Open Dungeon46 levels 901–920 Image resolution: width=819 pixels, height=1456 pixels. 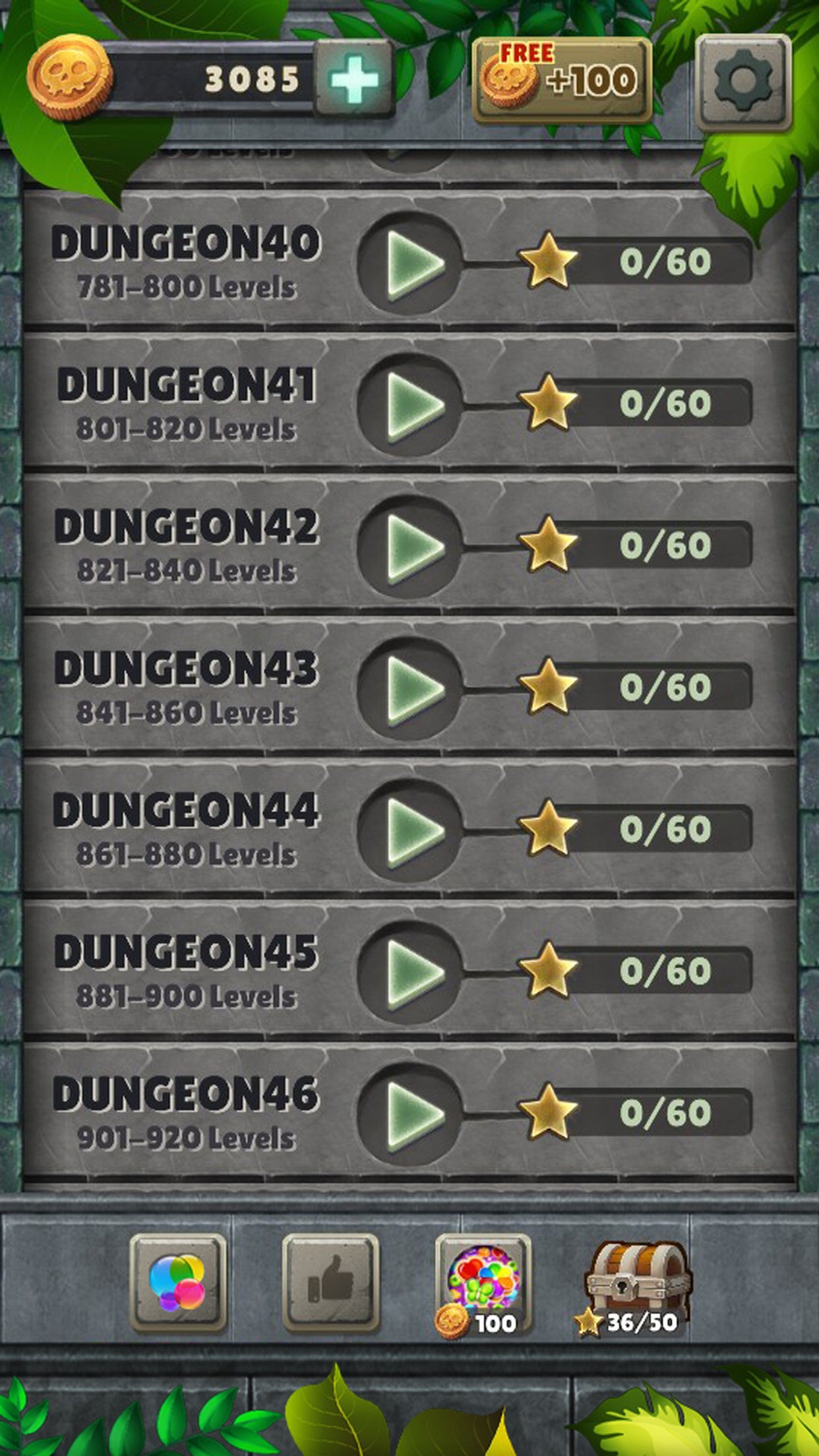click(x=410, y=1113)
